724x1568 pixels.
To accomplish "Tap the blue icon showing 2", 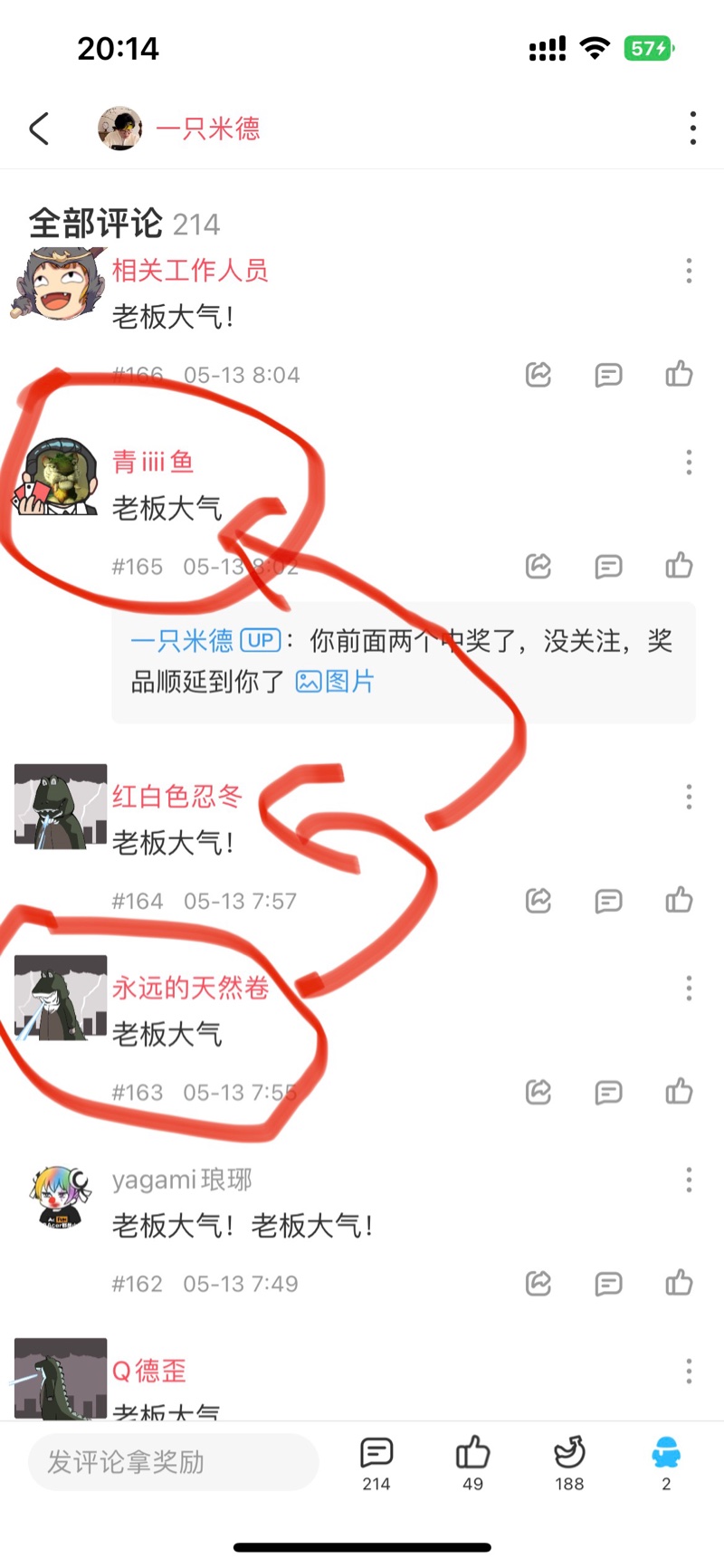I will pyautogui.click(x=666, y=1462).
